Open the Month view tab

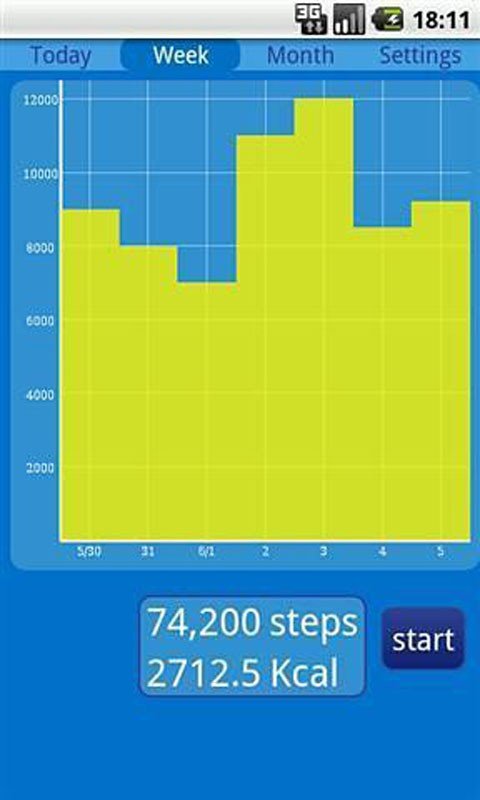300,55
